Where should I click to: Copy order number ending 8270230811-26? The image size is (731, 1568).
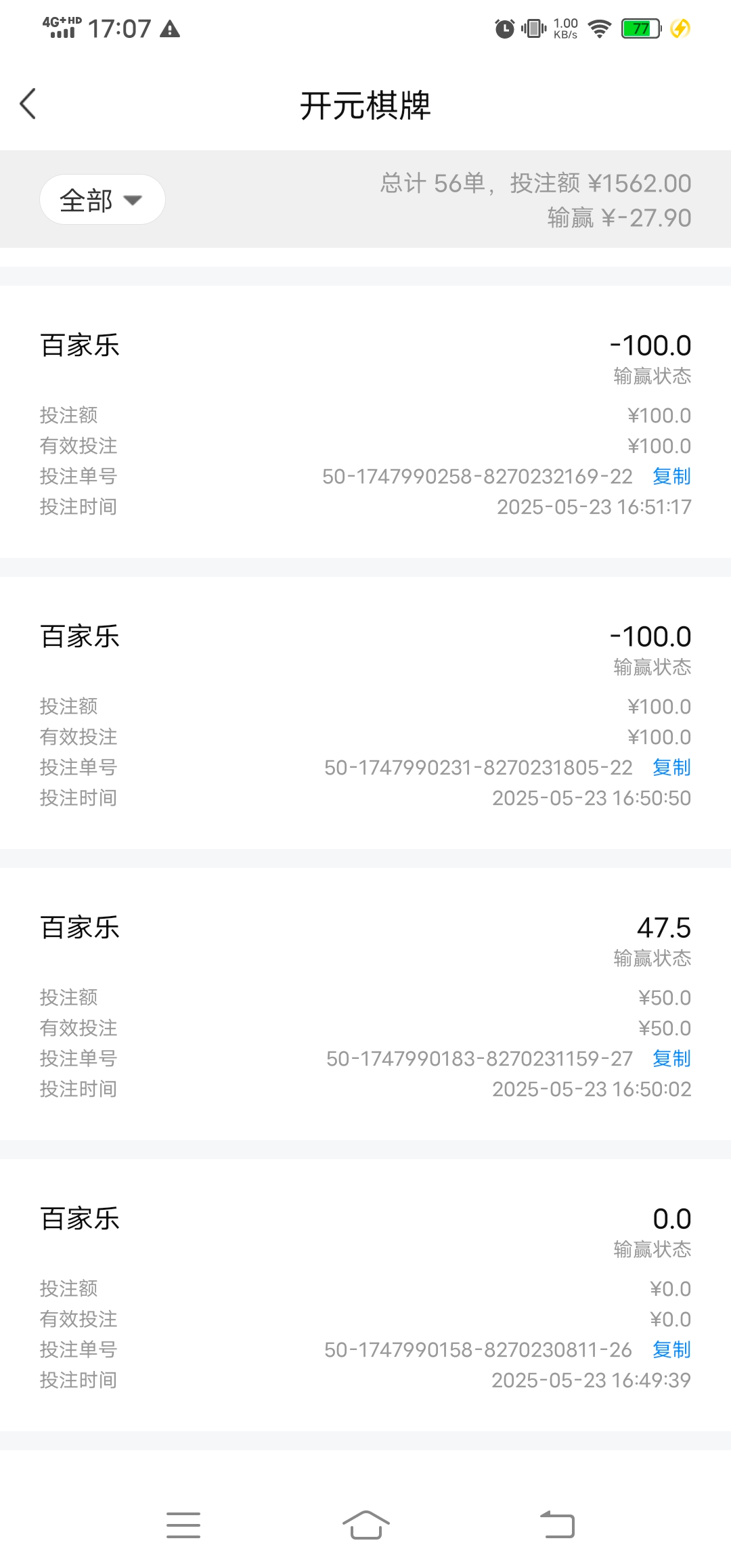(x=671, y=1350)
